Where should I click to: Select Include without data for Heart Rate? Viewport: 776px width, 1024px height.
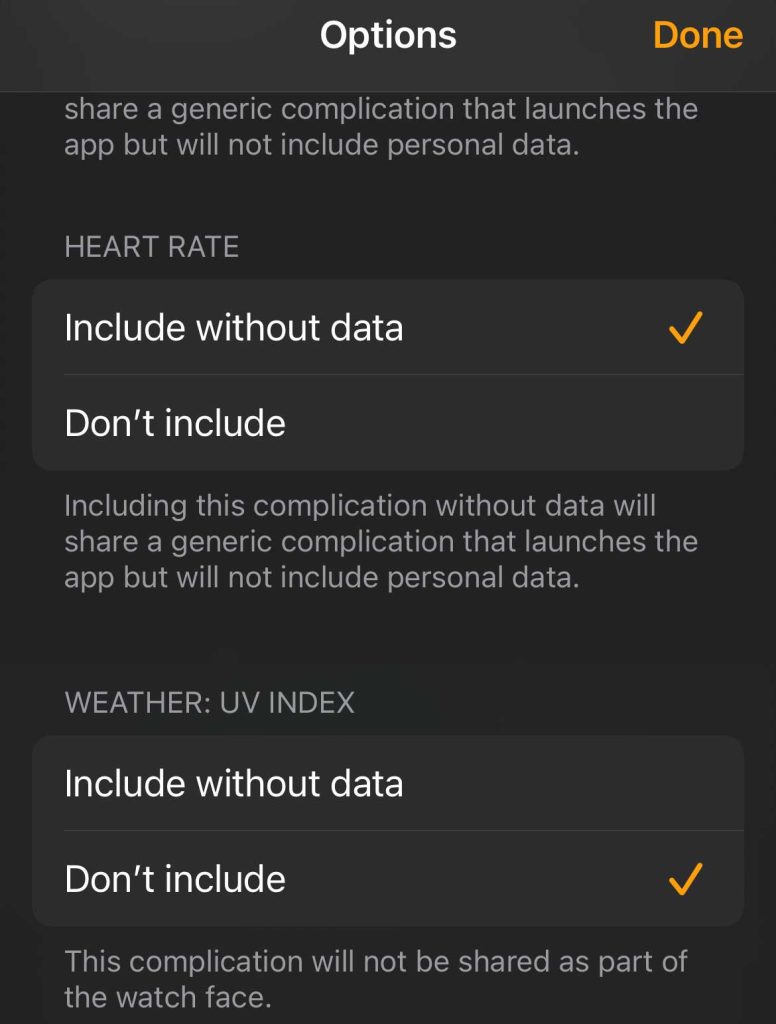point(387,328)
